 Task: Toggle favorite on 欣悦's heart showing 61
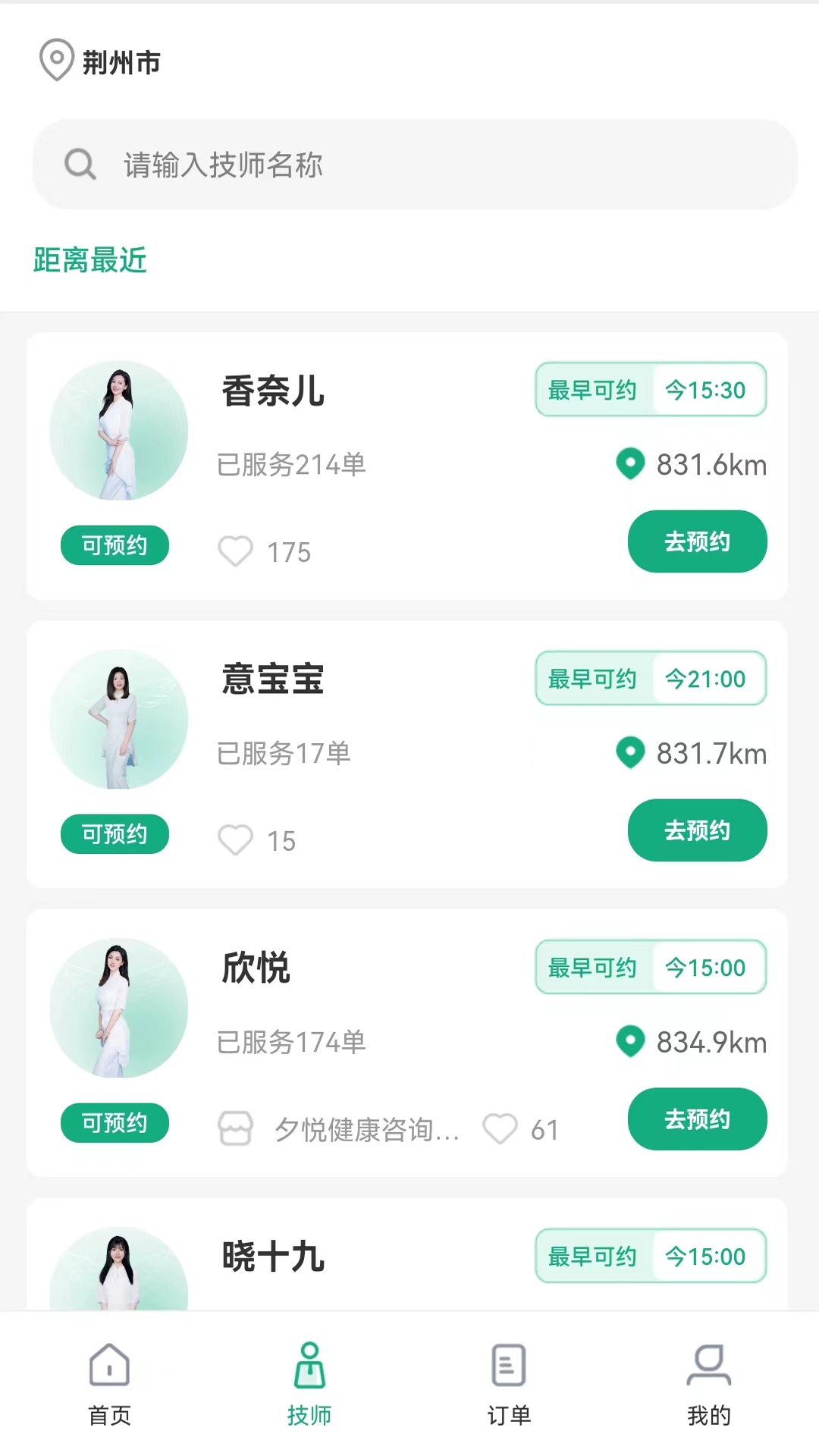coord(500,1128)
